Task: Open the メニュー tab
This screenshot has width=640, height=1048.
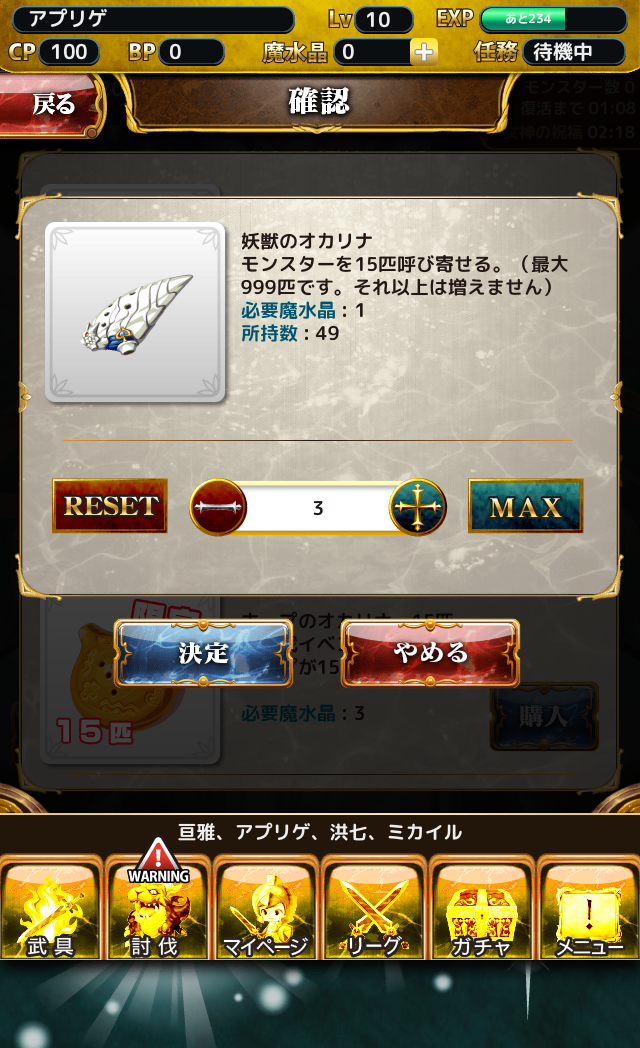Action: click(589, 910)
